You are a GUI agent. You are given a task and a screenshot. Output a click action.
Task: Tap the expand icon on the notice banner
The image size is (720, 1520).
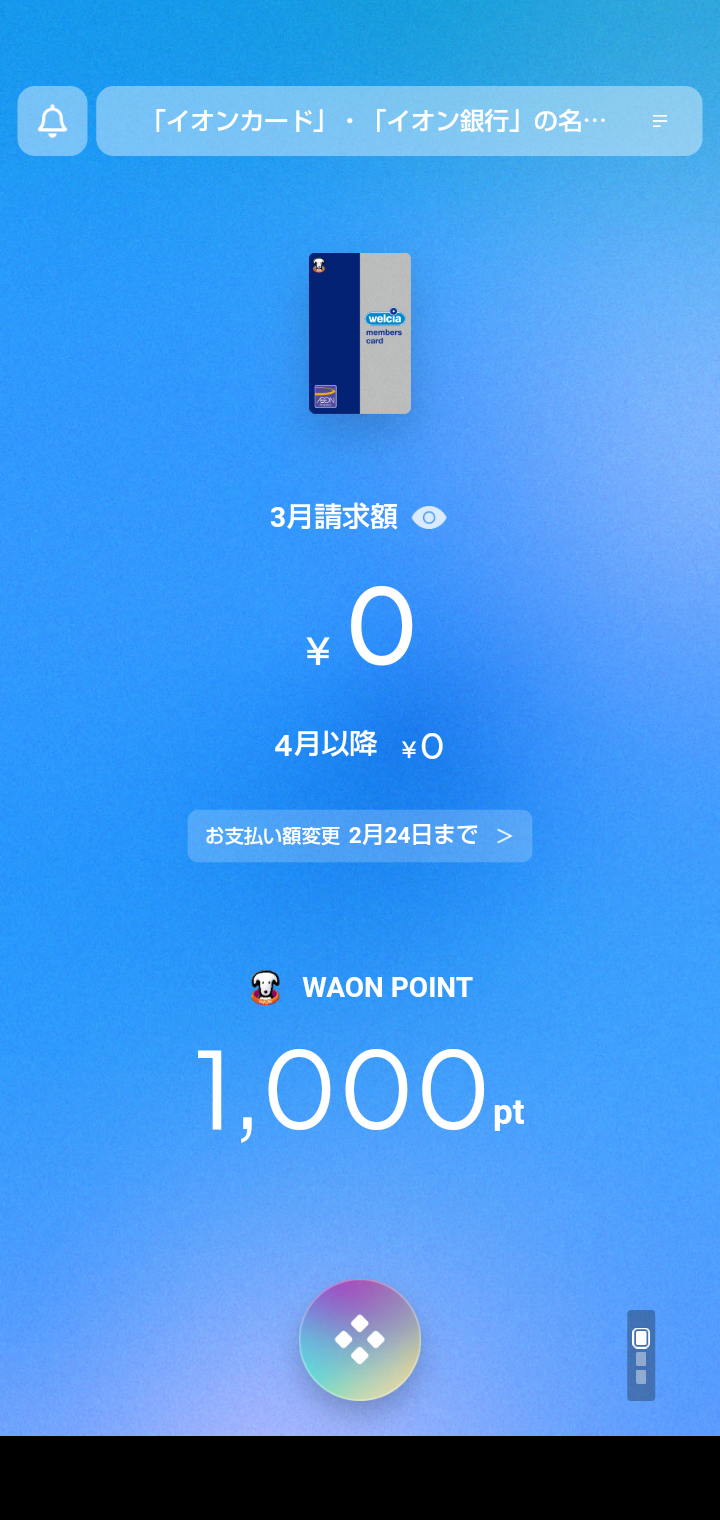[x=660, y=120]
